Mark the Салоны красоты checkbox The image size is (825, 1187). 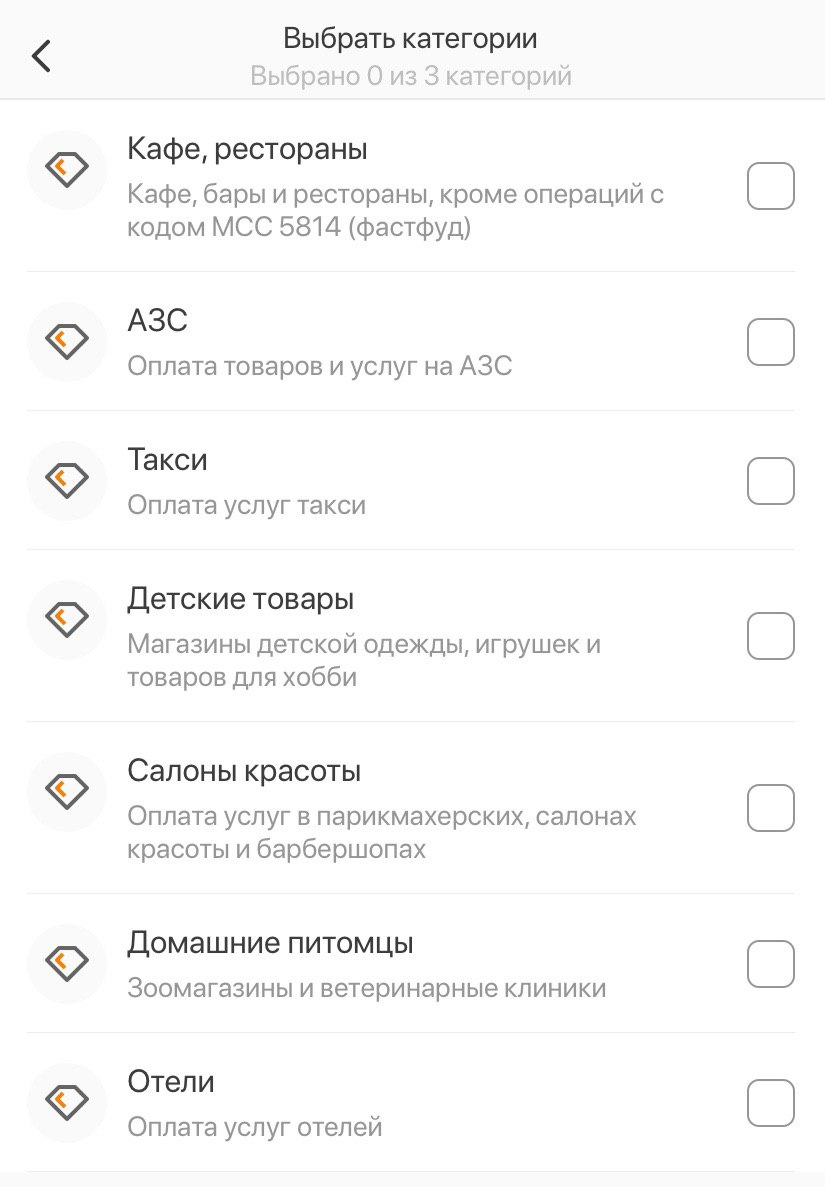[770, 808]
